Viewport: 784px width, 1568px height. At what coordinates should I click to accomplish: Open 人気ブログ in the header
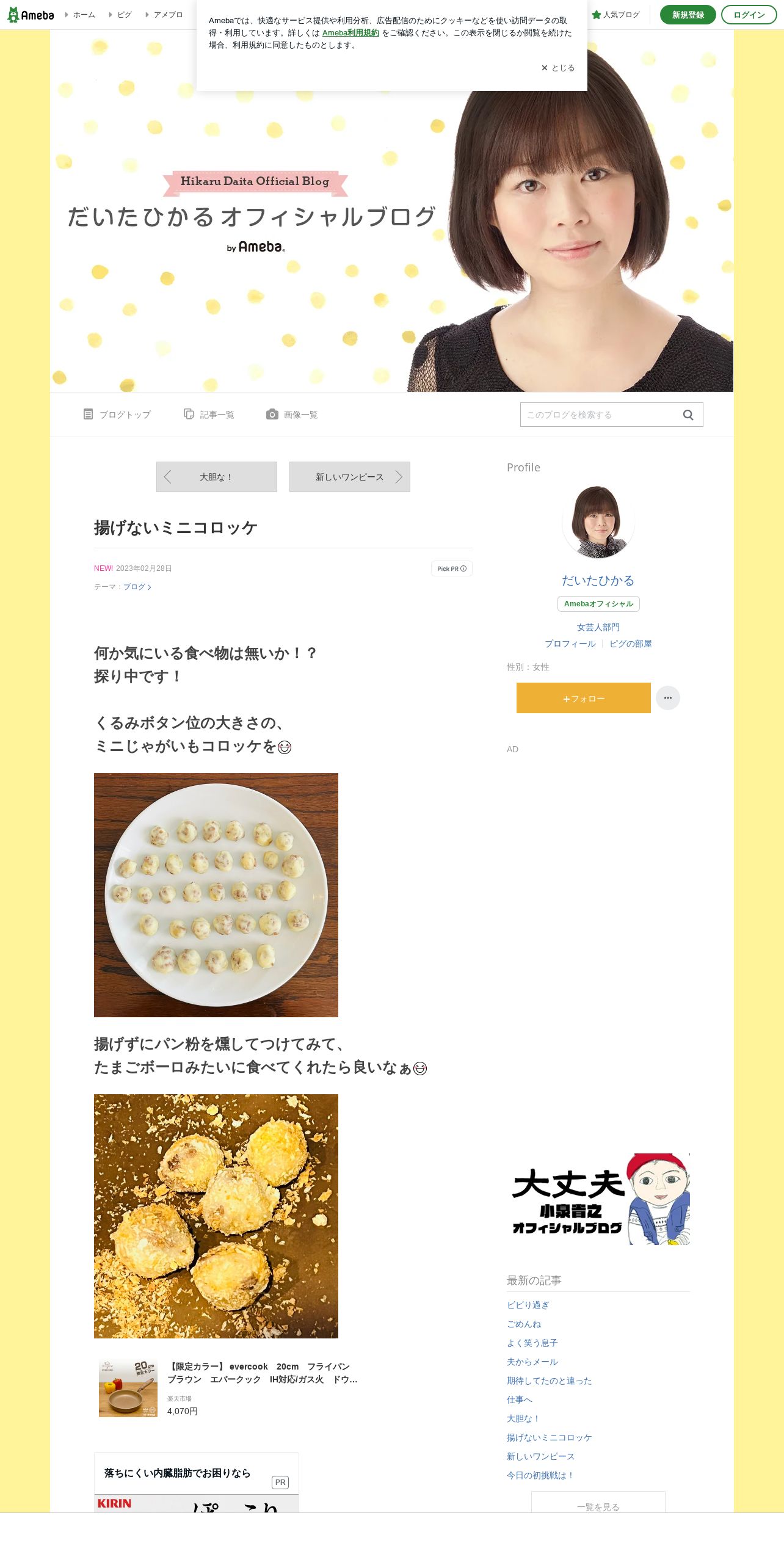pos(615,15)
